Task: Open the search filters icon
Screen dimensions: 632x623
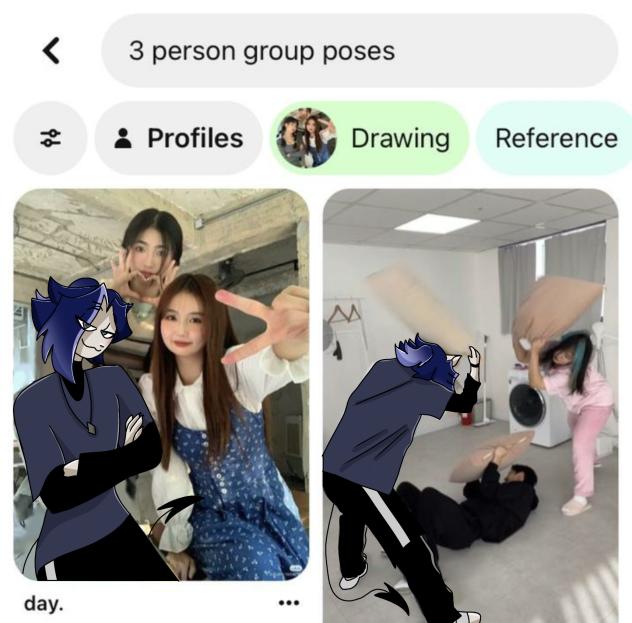Action: point(50,138)
